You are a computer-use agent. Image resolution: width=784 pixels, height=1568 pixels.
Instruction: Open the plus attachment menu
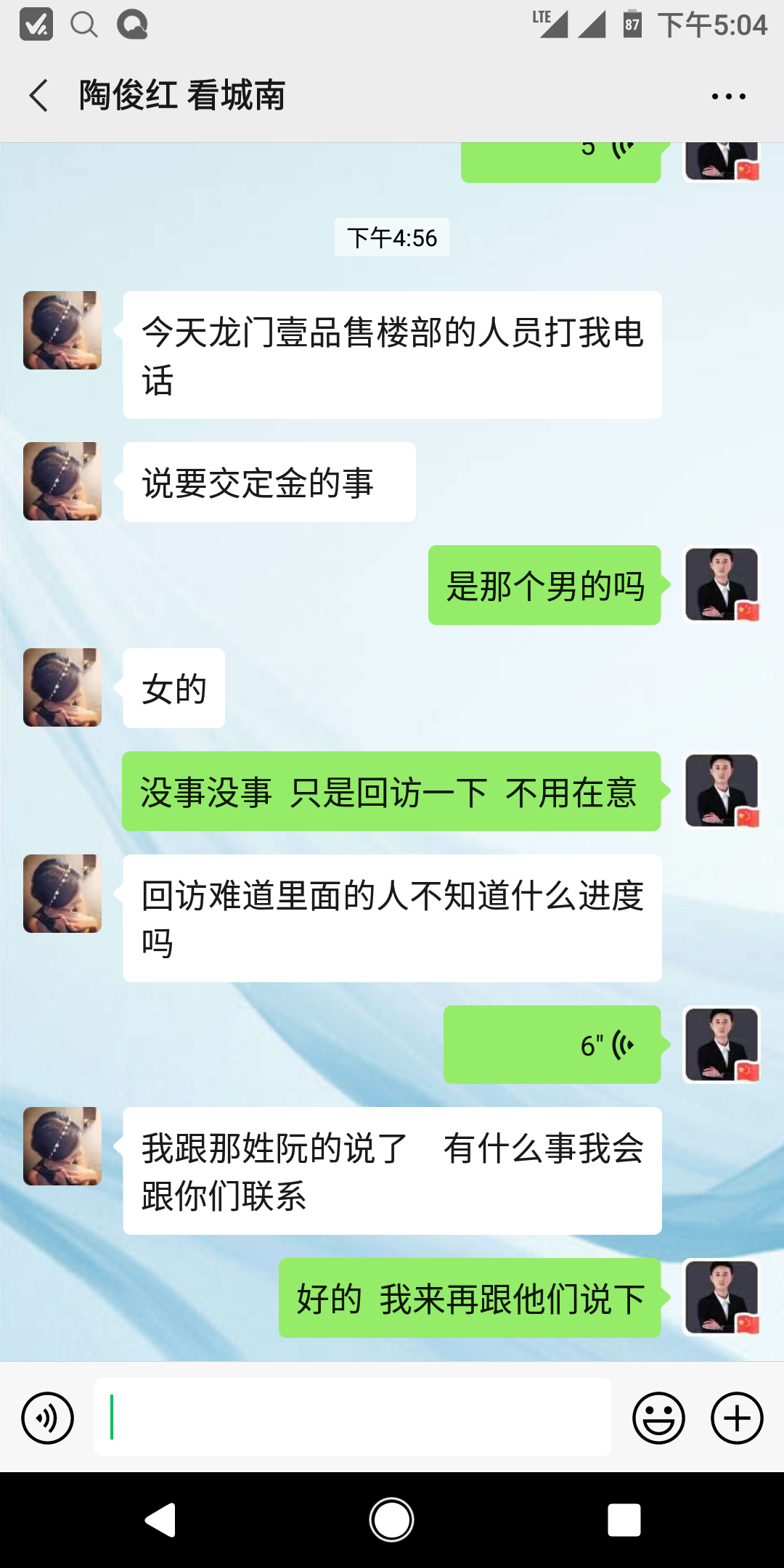(x=737, y=1418)
